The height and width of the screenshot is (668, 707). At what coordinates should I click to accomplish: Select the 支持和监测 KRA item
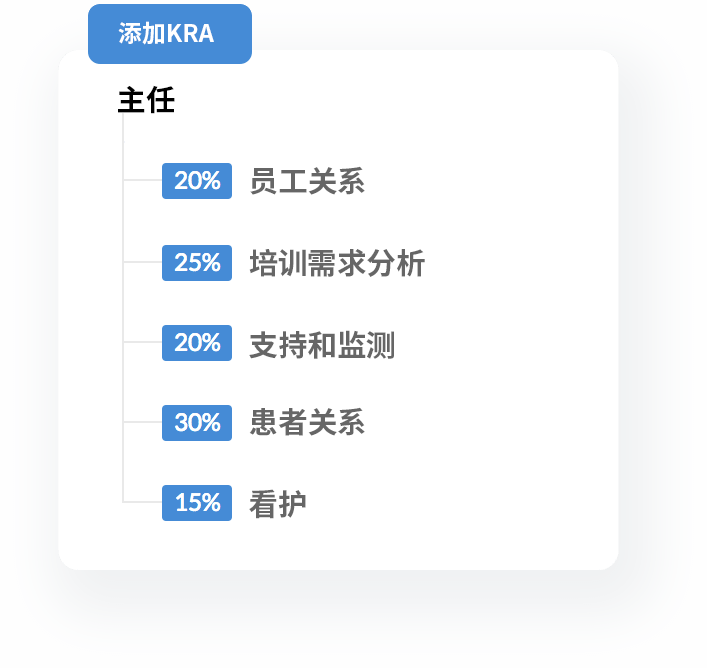321,344
